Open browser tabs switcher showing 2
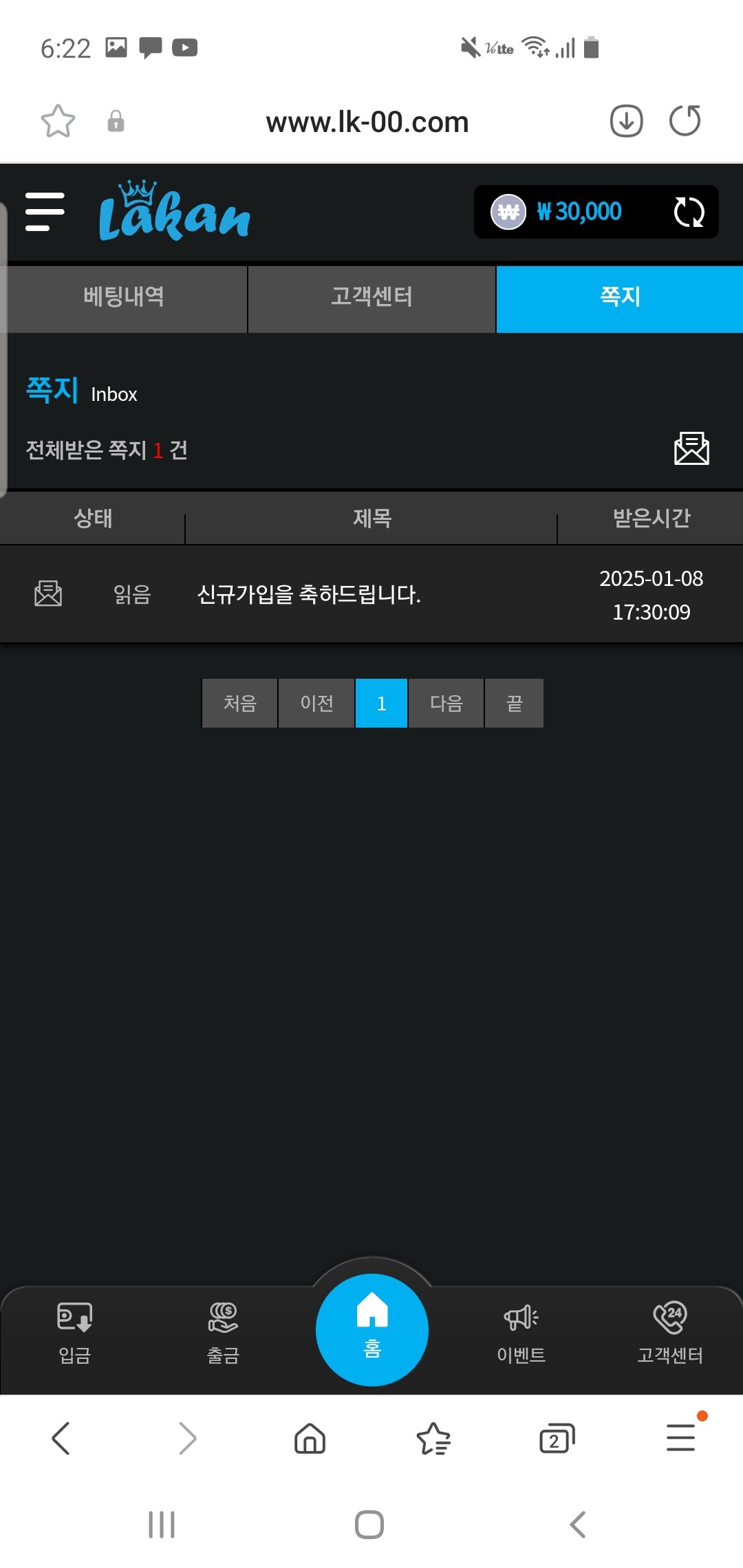The image size is (743, 1568). (557, 1439)
